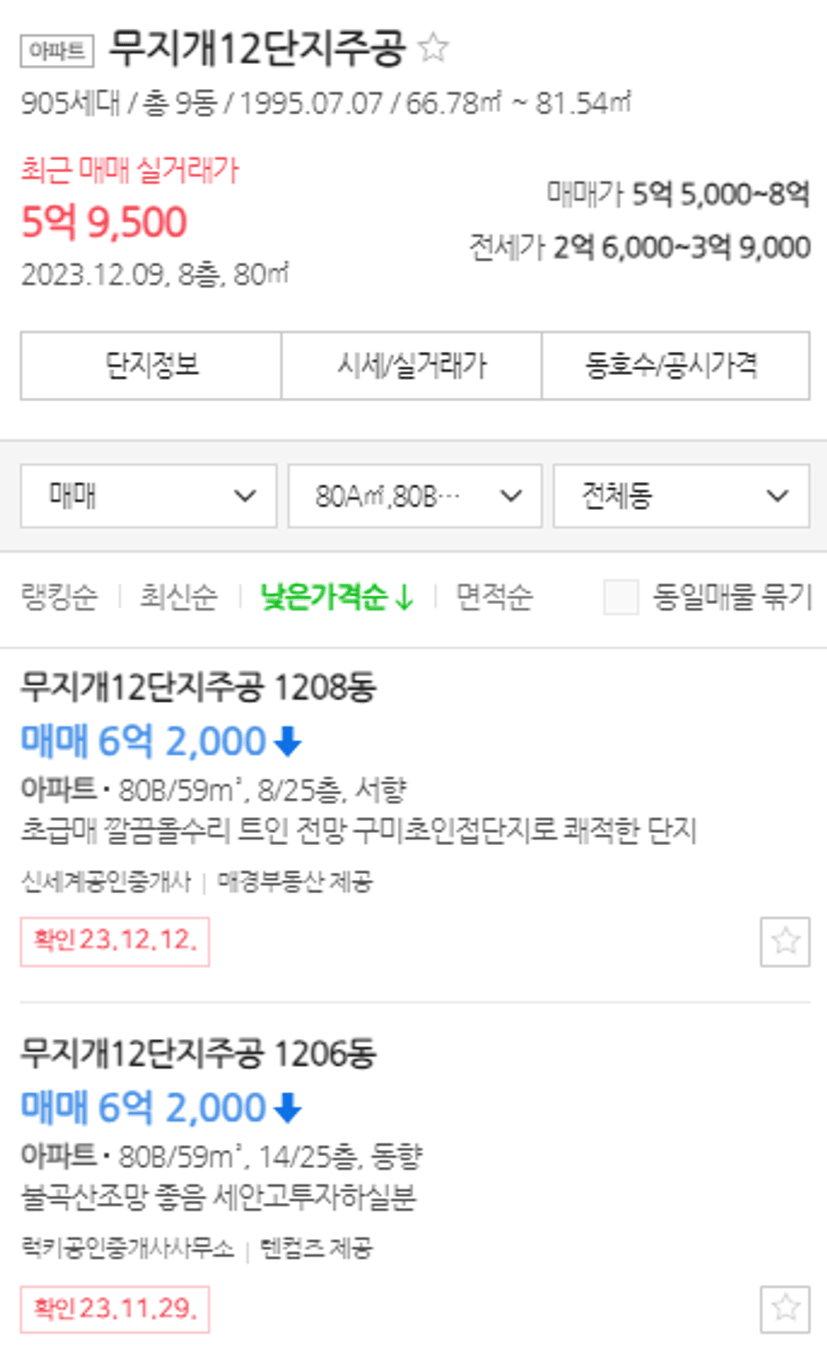
Task: Sort listings by 면적순
Action: tap(494, 598)
